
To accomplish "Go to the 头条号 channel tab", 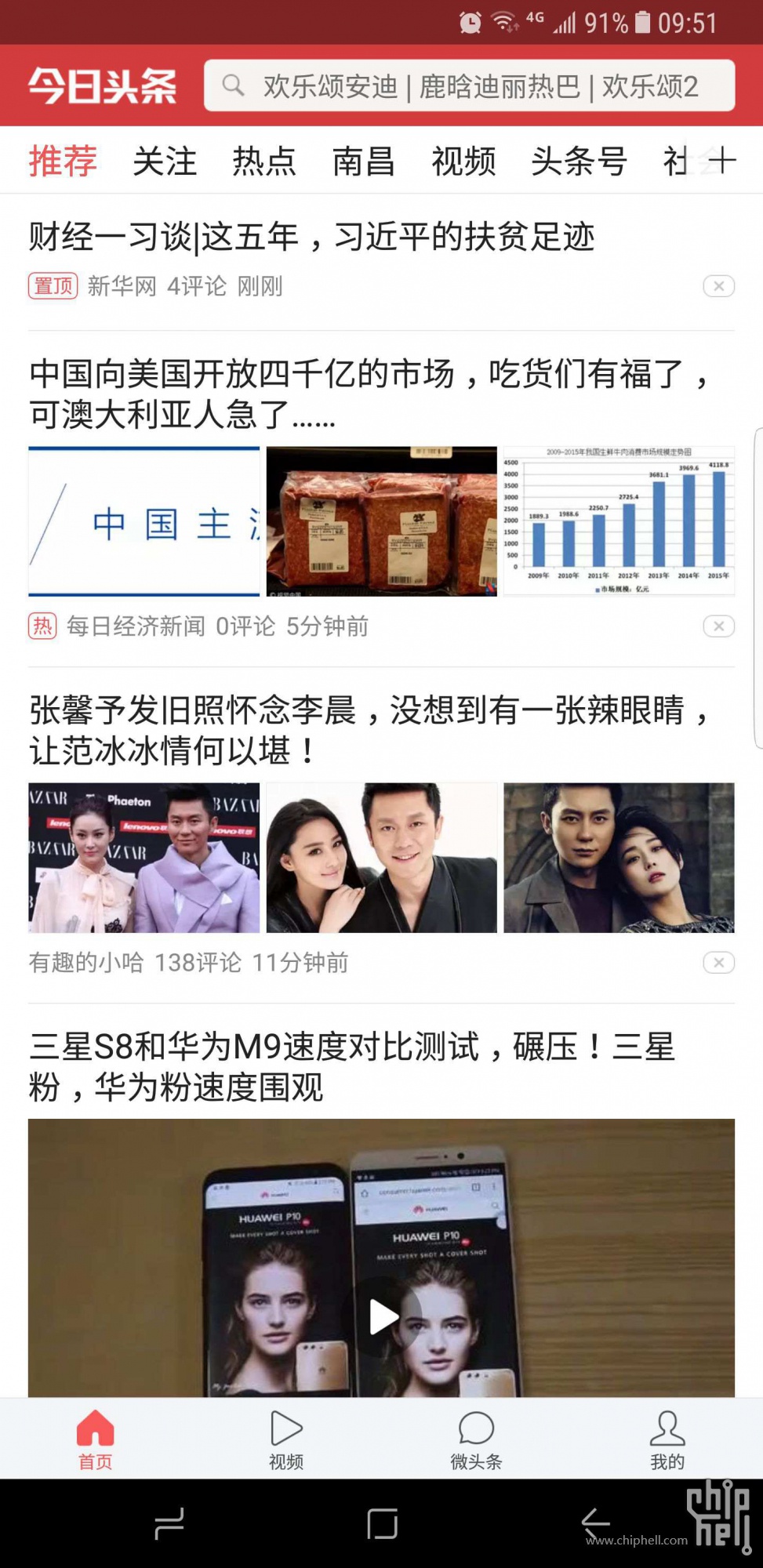I will [579, 162].
